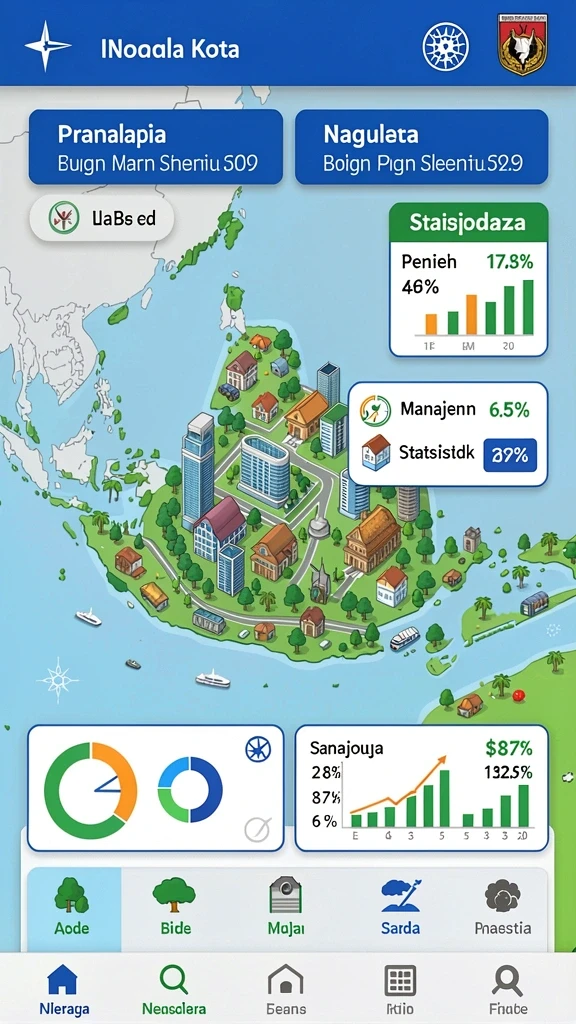Open the Manajenn row

[x=447, y=410]
